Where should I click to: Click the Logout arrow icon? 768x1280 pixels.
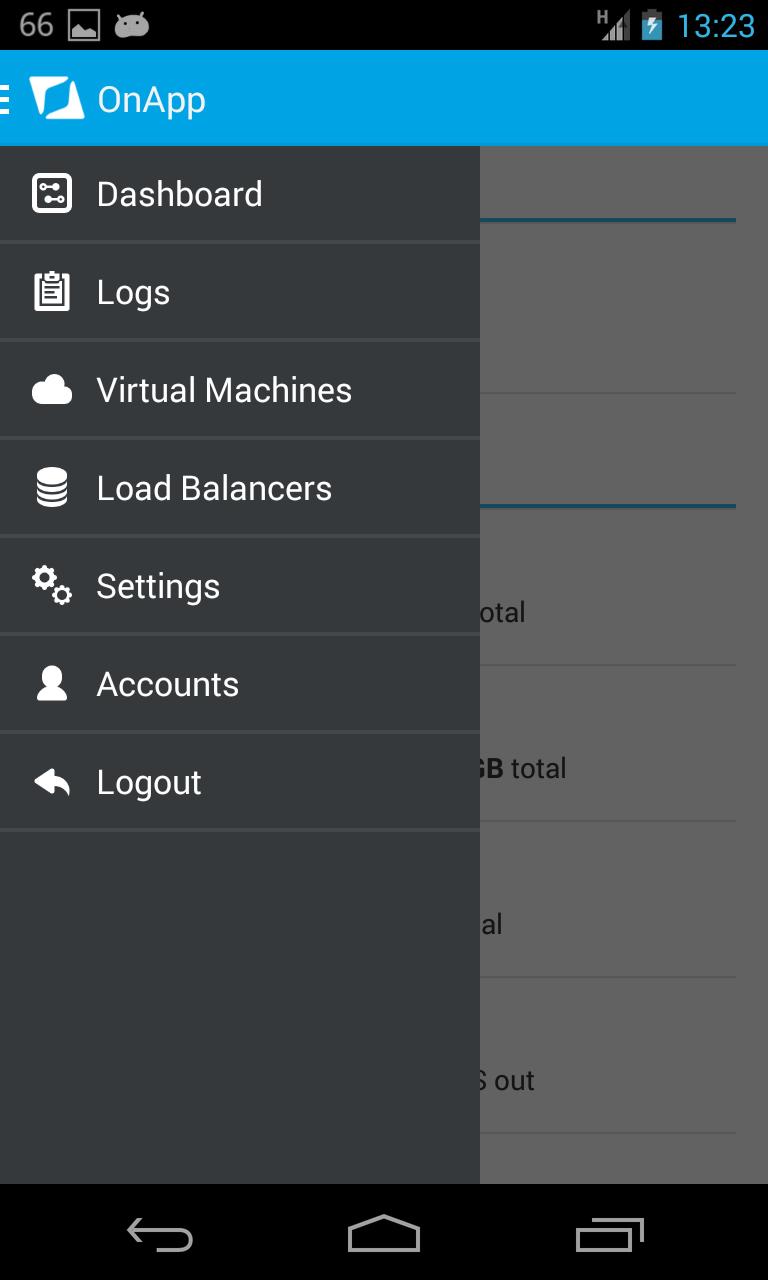coord(52,781)
